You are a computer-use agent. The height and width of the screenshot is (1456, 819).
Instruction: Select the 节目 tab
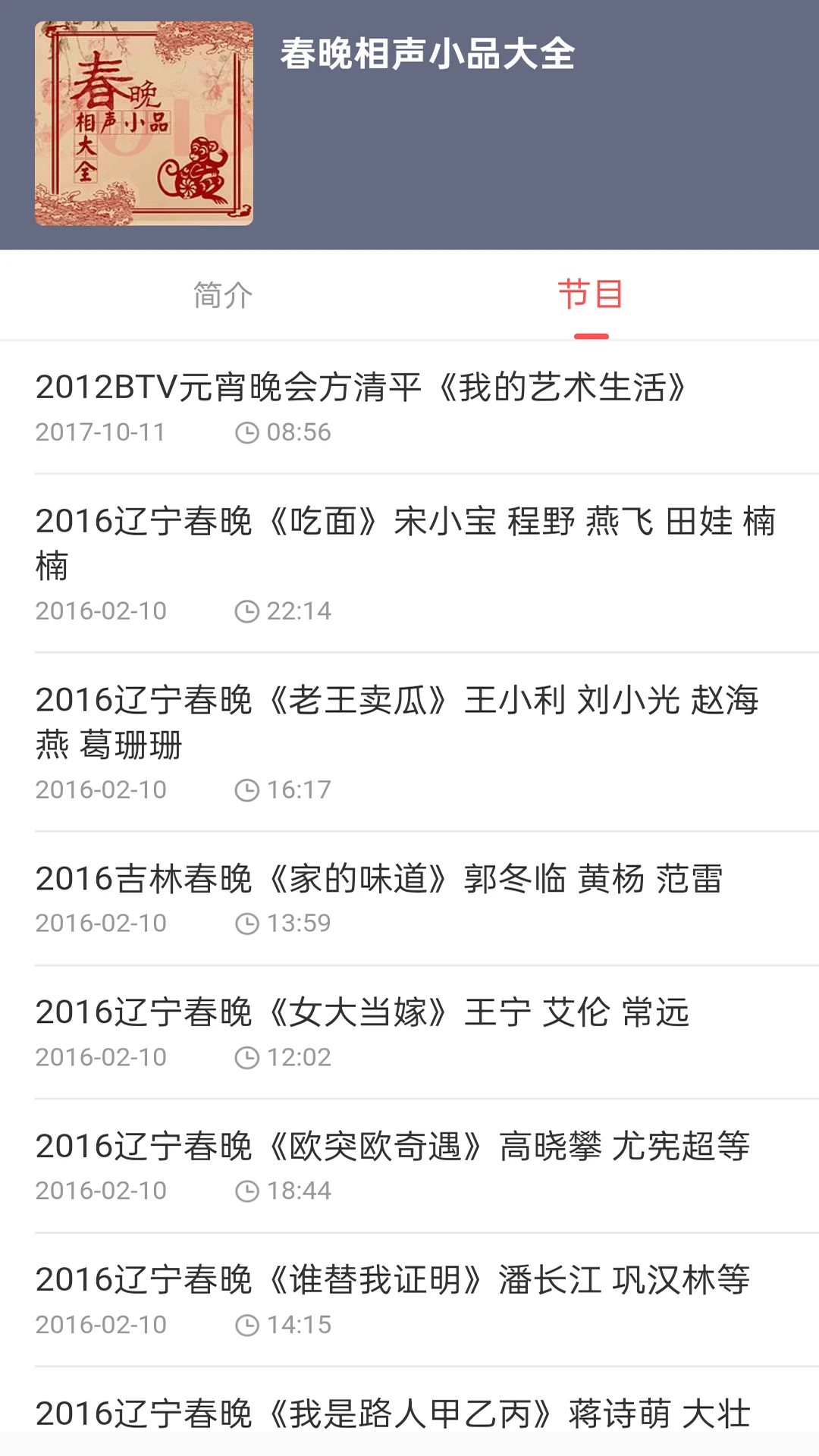point(594,296)
